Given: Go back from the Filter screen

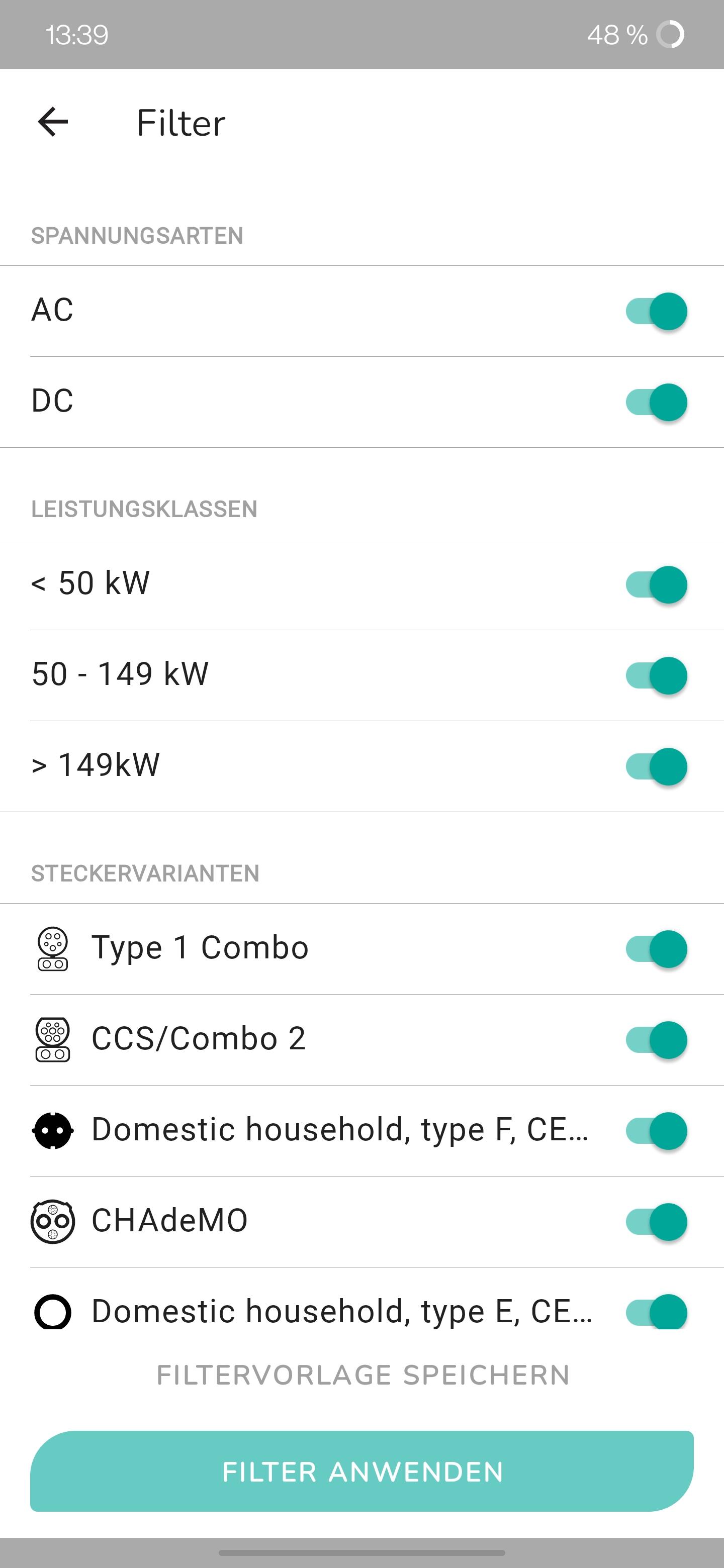Looking at the screenshot, I should point(53,122).
